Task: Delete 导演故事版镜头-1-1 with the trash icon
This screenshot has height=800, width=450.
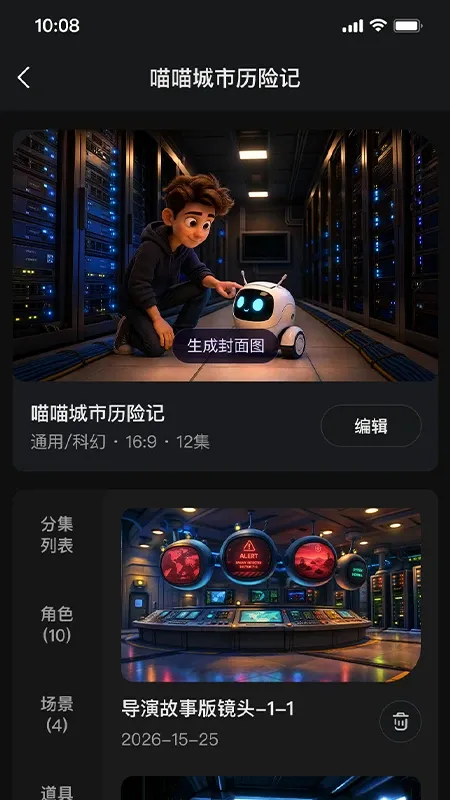Action: 401,722
